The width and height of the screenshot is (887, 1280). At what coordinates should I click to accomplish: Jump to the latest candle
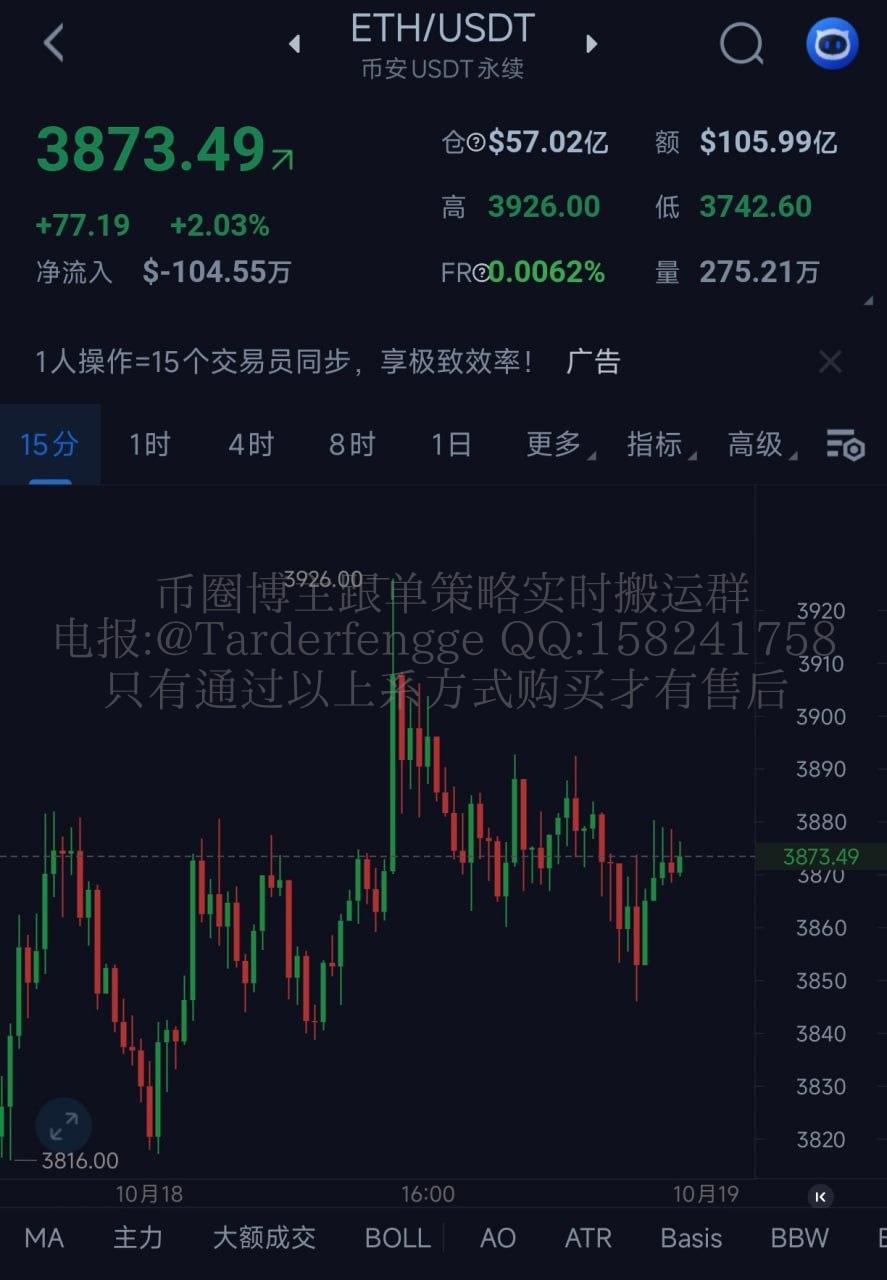820,1196
